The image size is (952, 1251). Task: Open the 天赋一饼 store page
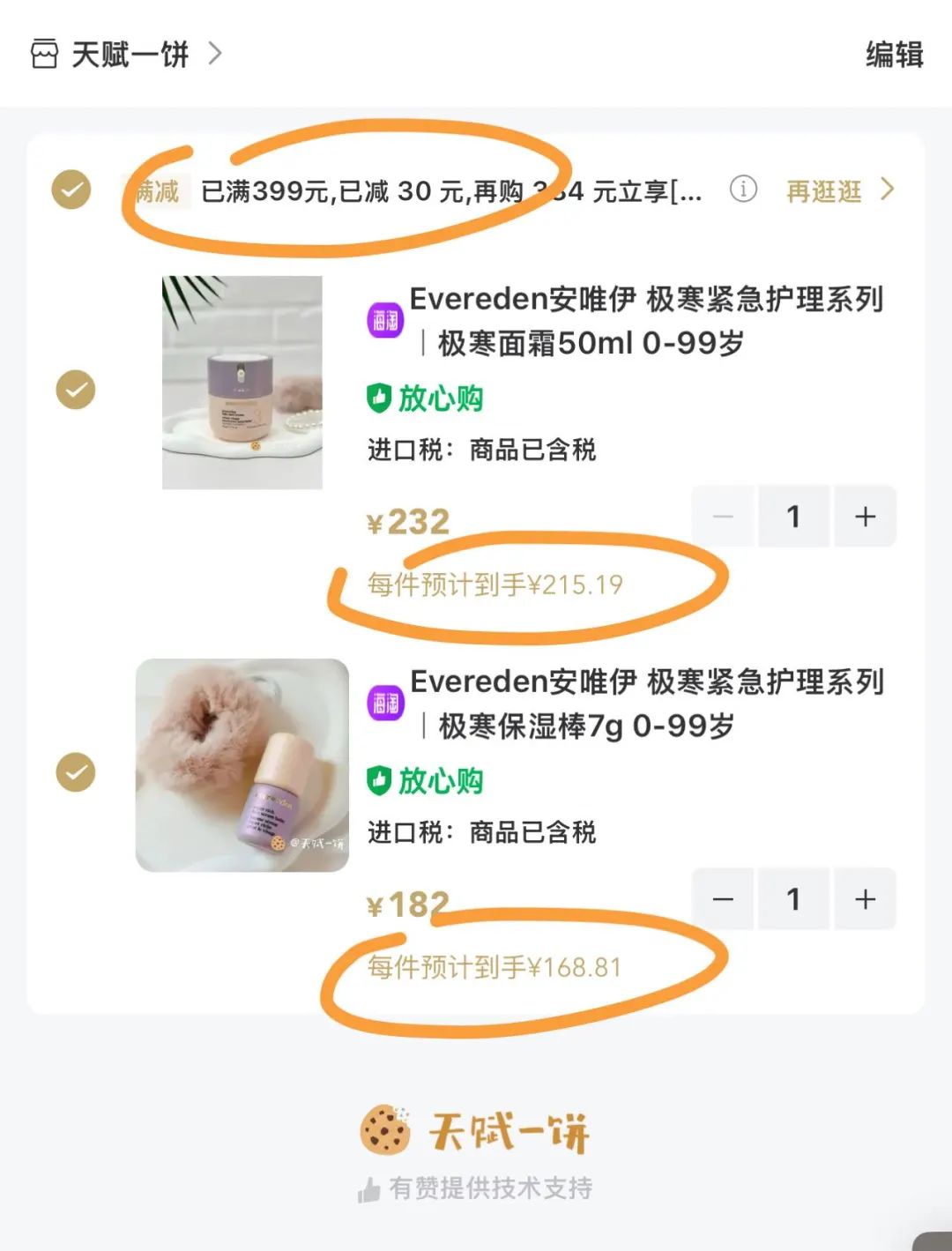(x=129, y=55)
